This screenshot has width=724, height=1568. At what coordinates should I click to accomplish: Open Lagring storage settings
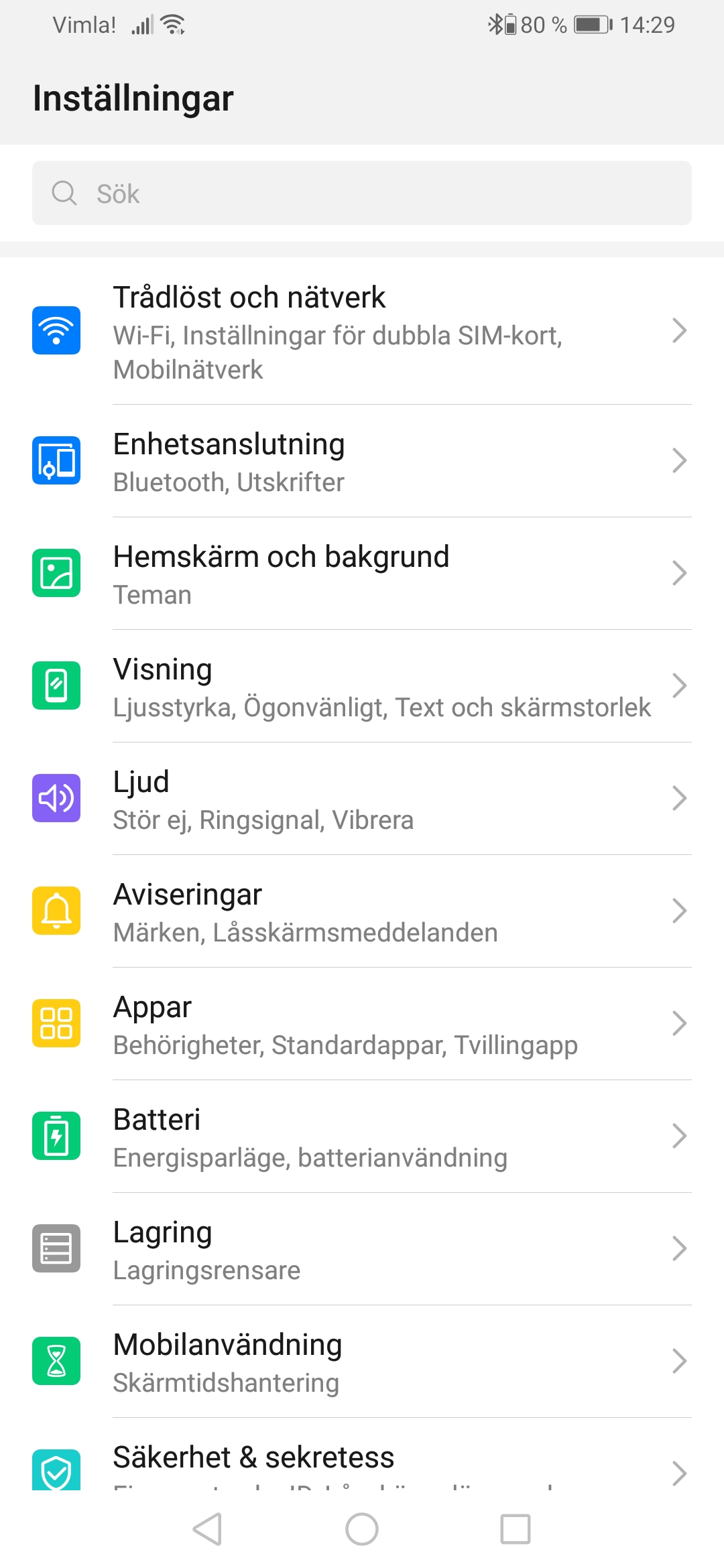362,1249
